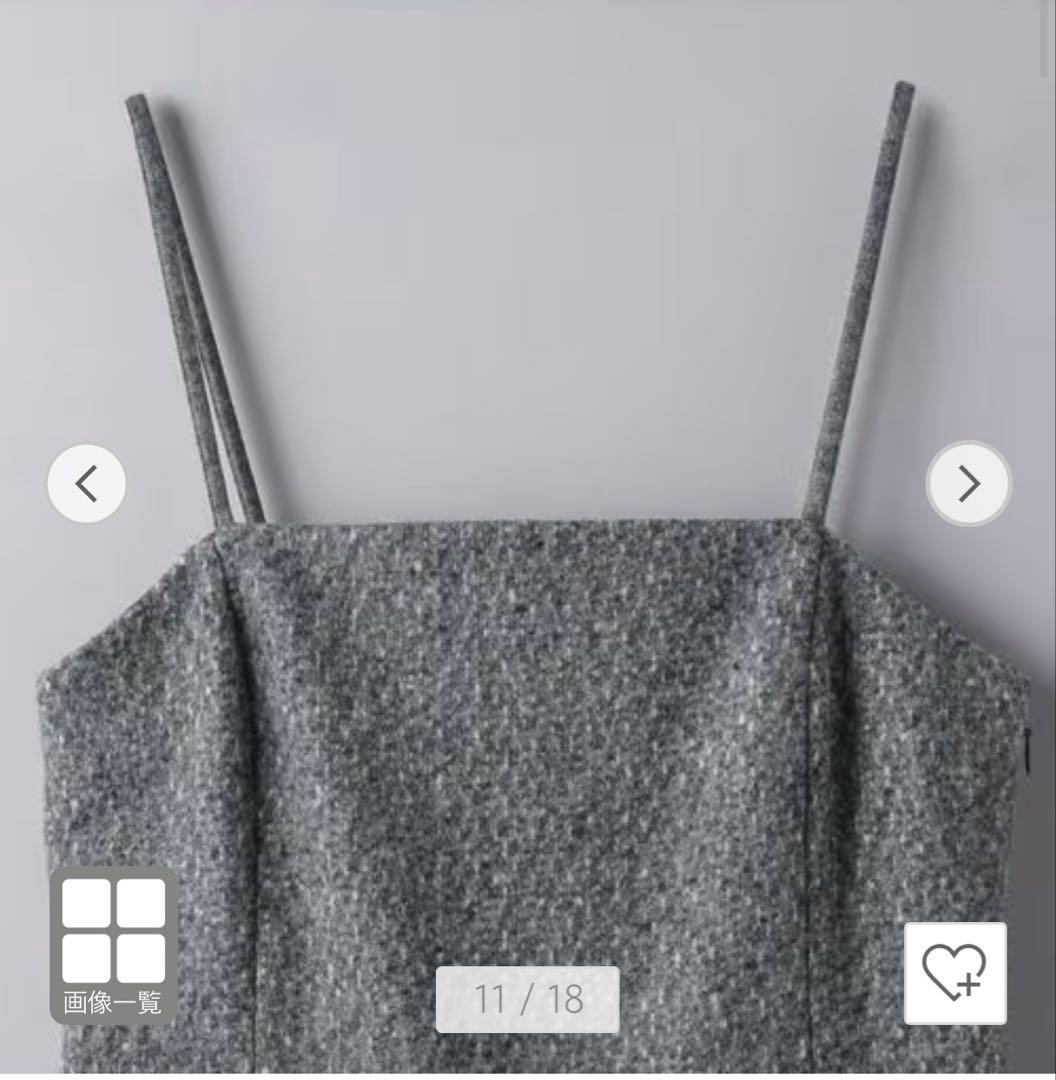
Task: Select the left chevron to go back
Action: 87,483
